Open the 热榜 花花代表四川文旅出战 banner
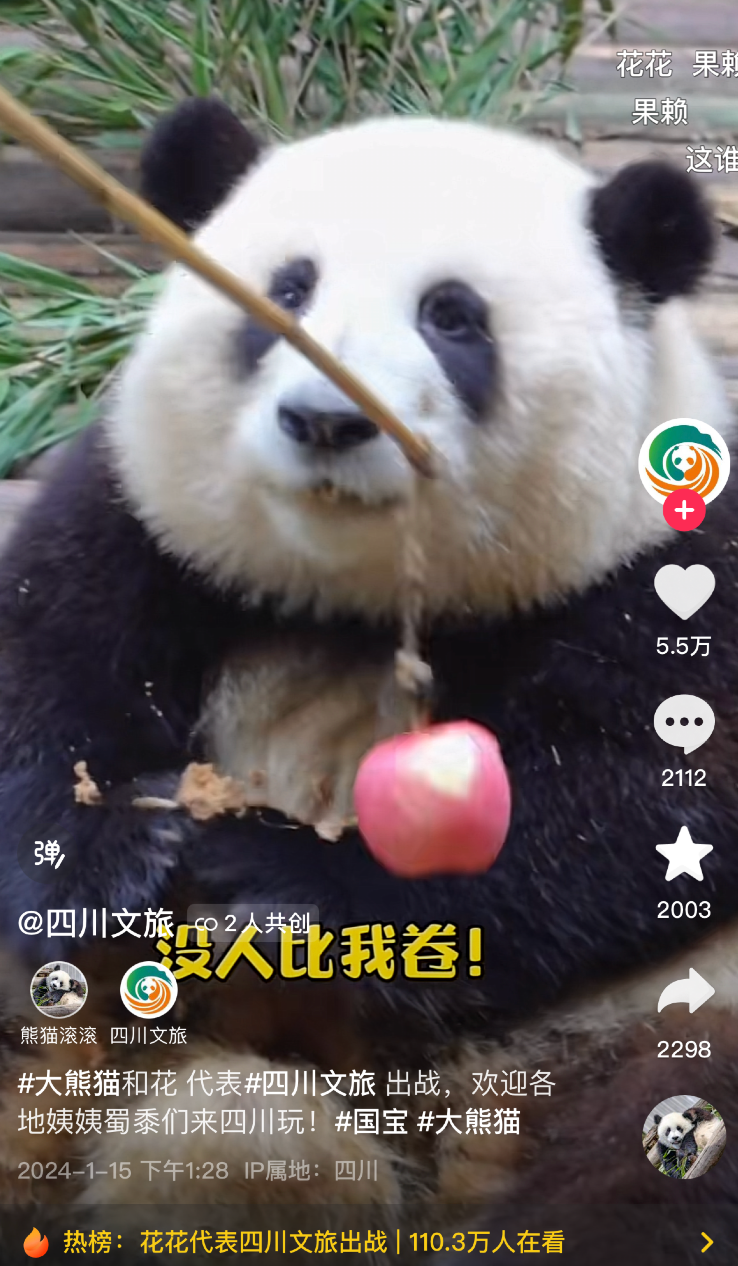This screenshot has height=1266, width=738. pos(369,1242)
